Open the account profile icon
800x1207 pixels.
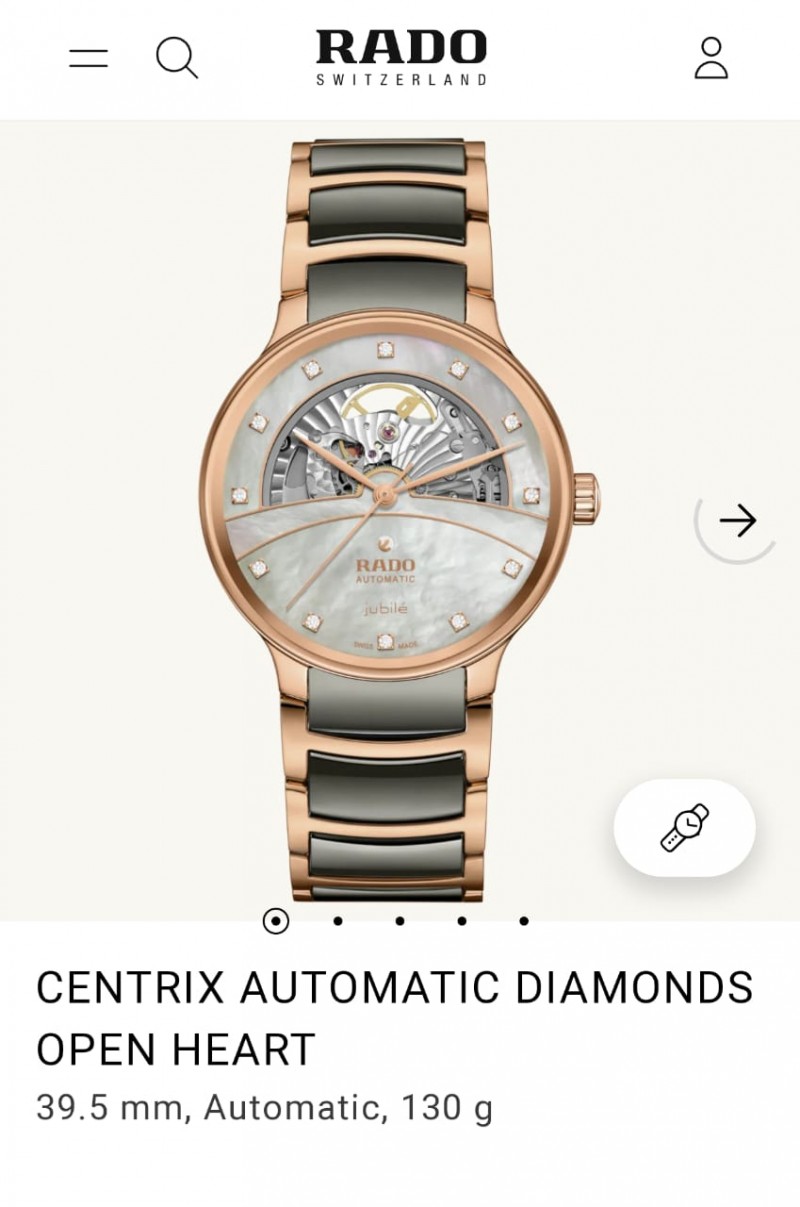tap(711, 58)
